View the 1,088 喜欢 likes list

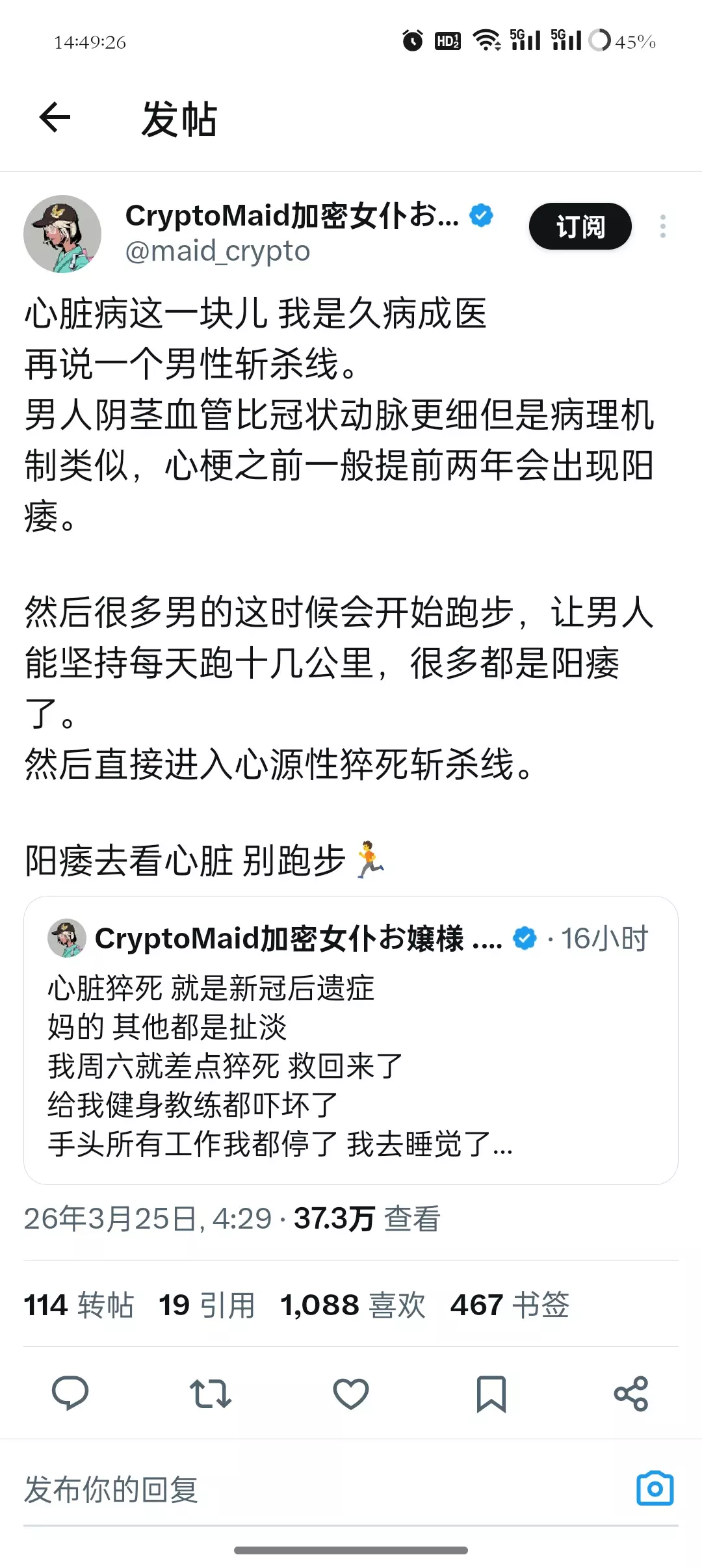[x=352, y=1305]
